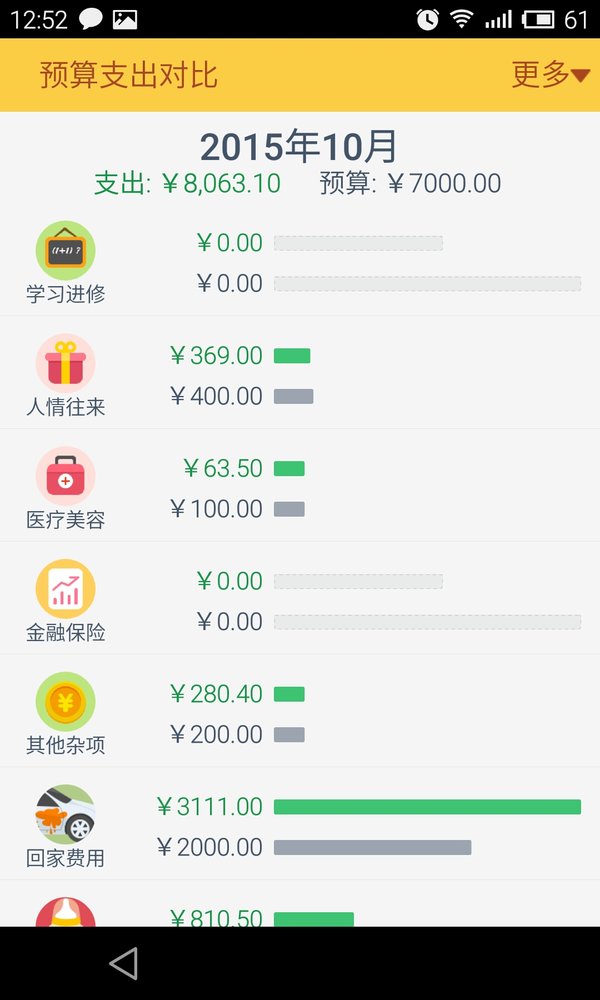Open the 回家费用 expense row

[x=300, y=824]
